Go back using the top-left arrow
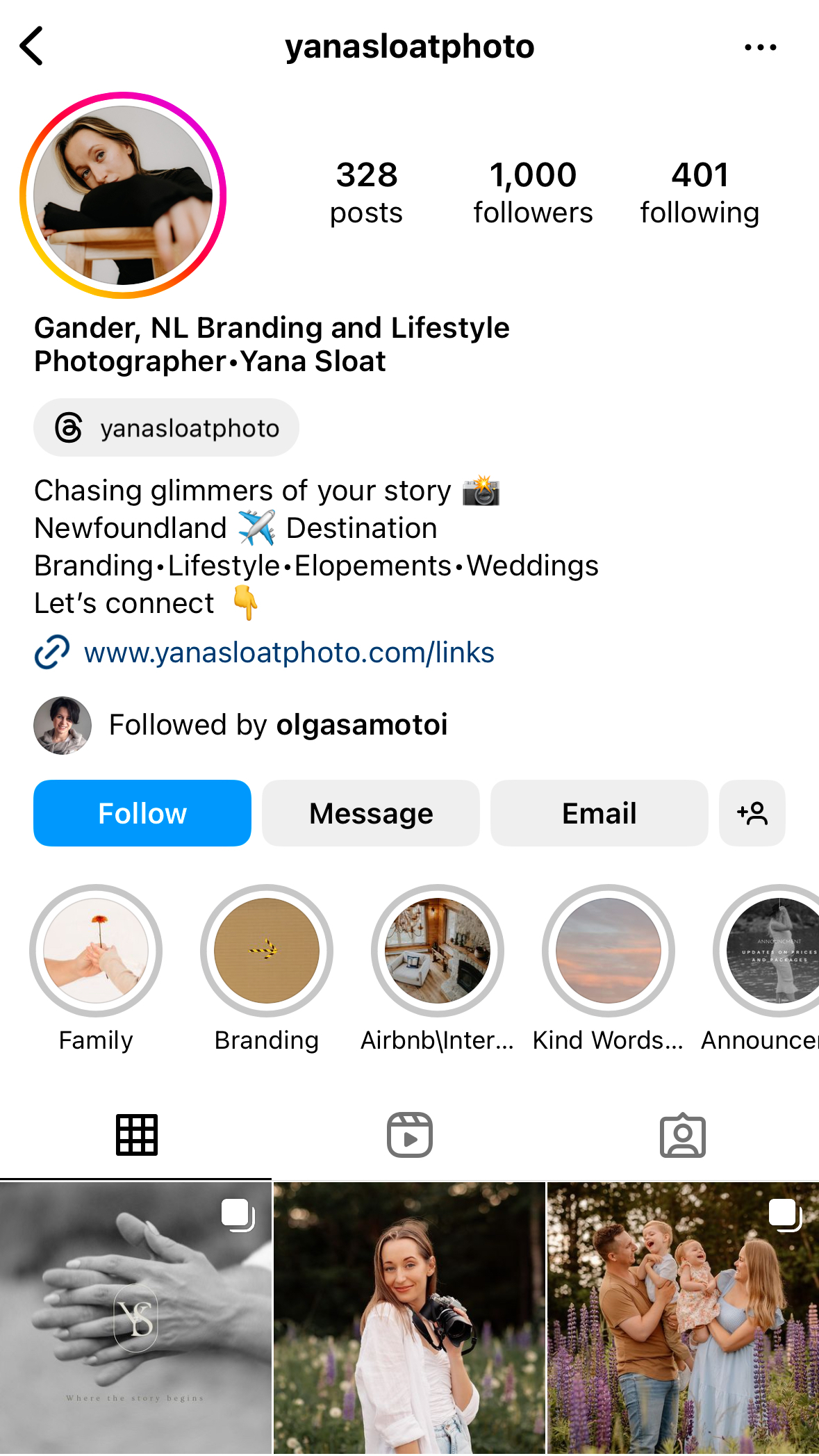The height and width of the screenshot is (1456, 819). [32, 47]
